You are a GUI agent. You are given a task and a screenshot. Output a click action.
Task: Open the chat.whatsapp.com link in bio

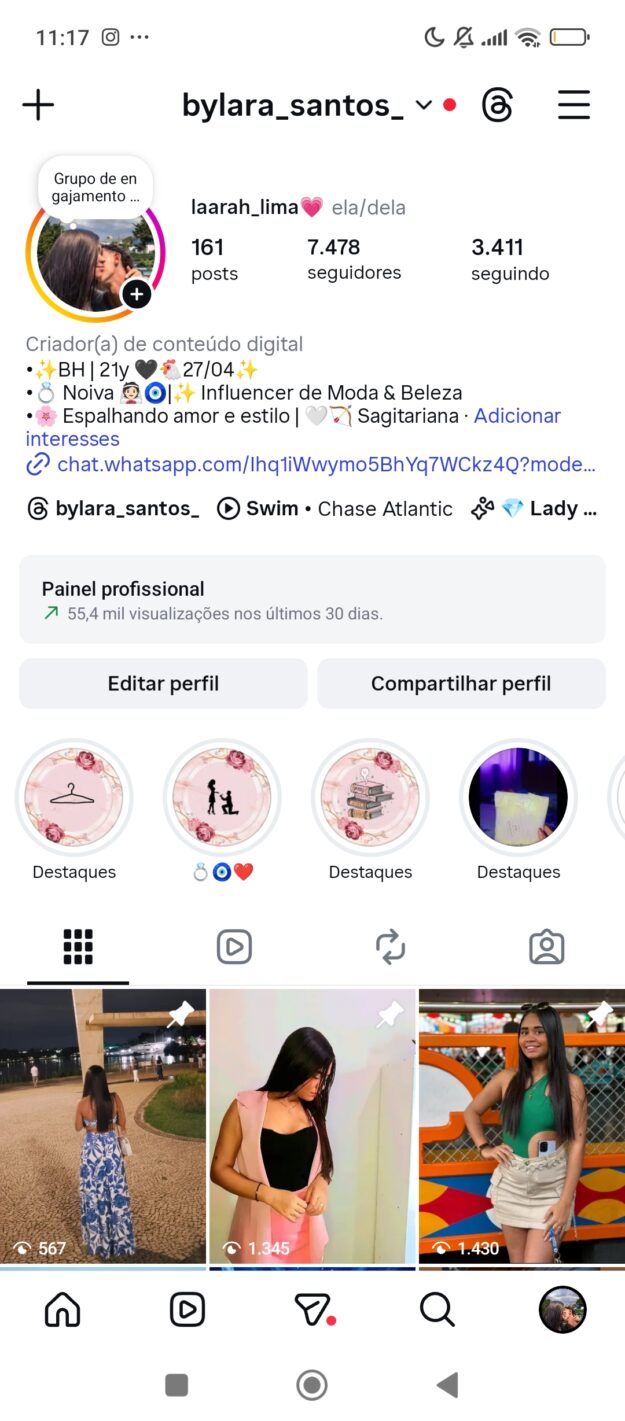[326, 464]
